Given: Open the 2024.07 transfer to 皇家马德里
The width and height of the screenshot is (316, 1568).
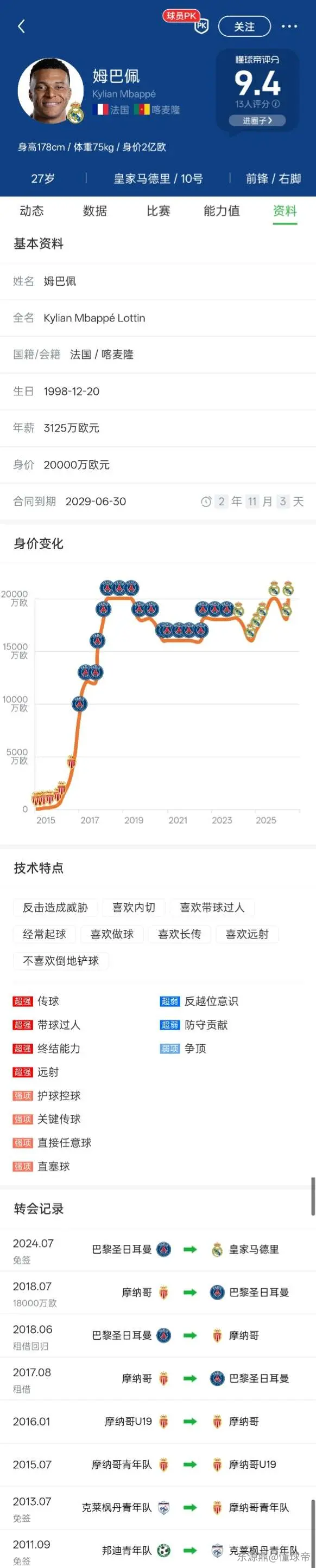Looking at the screenshot, I should tap(158, 1249).
